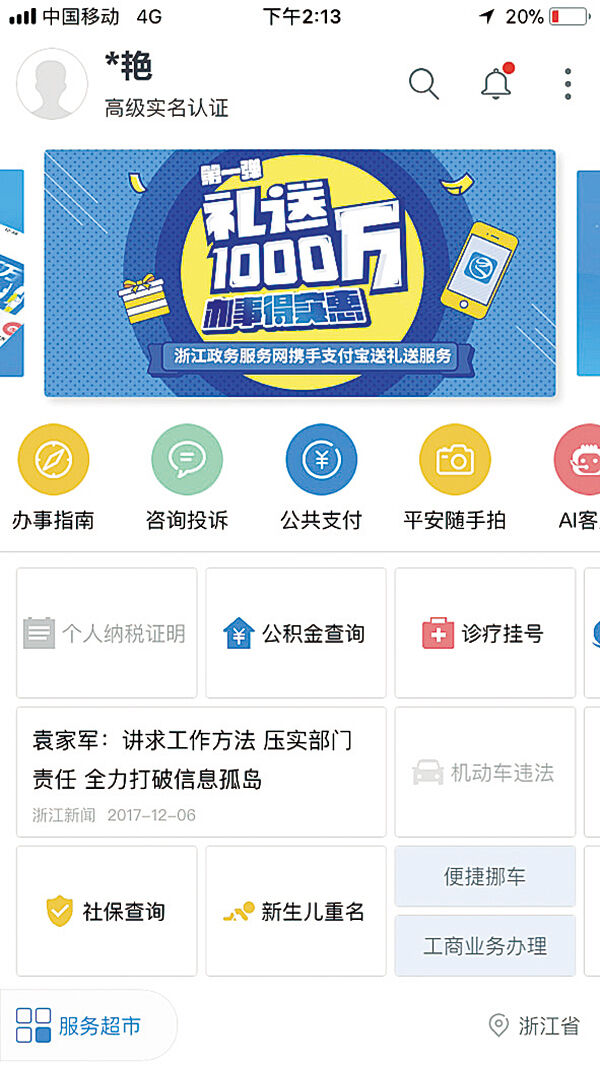
Task: Tap the 工商业务办理 button
Action: (x=485, y=946)
